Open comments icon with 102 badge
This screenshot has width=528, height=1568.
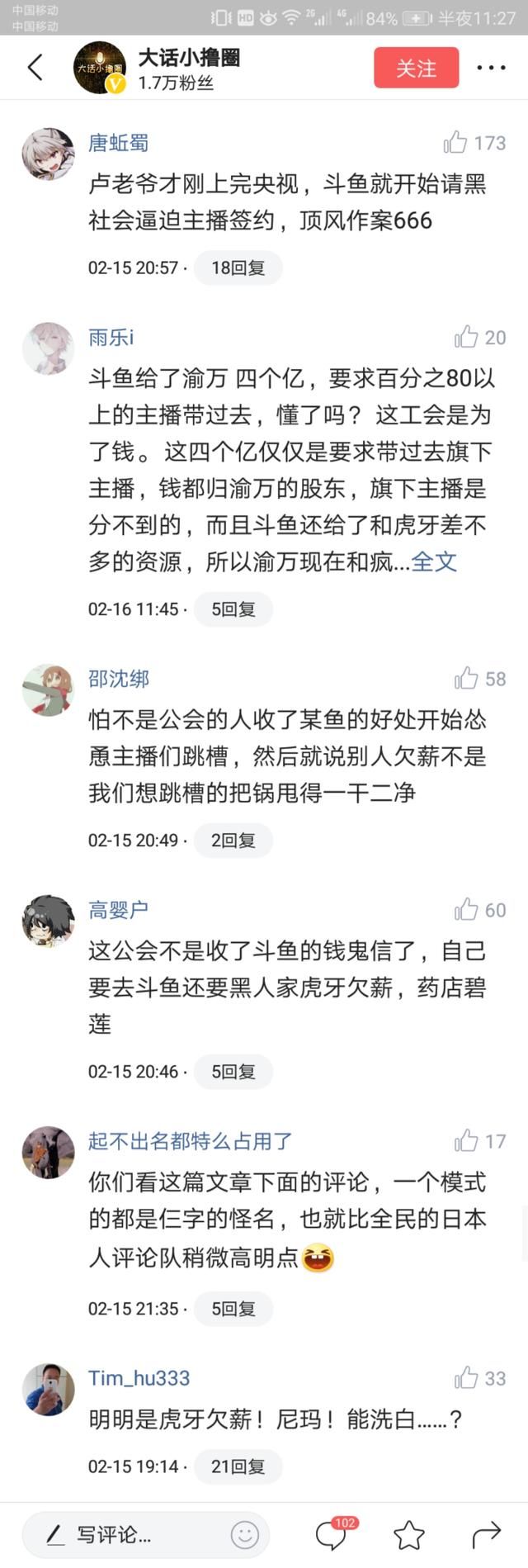coord(332,1536)
